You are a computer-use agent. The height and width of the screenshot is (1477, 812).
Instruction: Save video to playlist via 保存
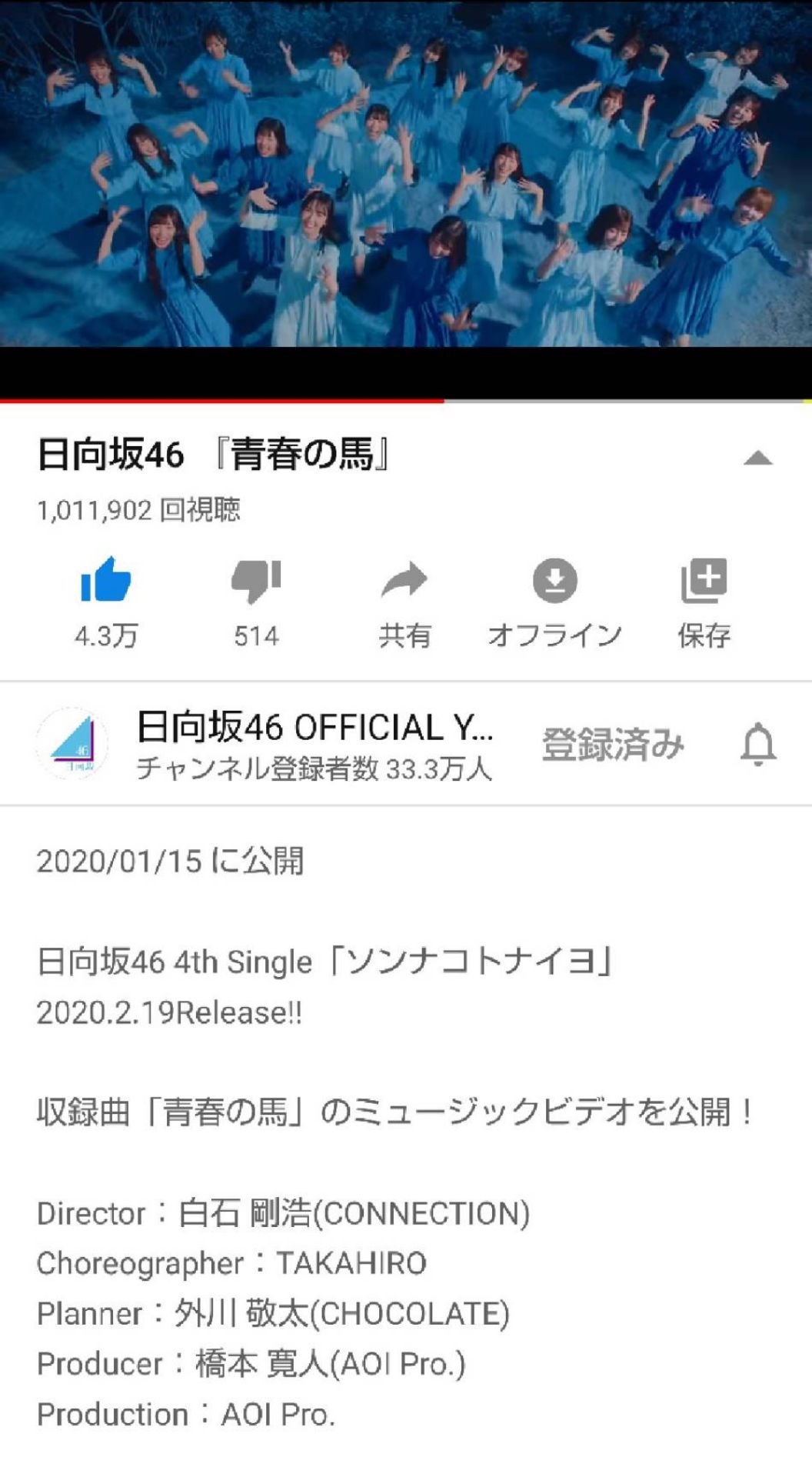click(704, 582)
